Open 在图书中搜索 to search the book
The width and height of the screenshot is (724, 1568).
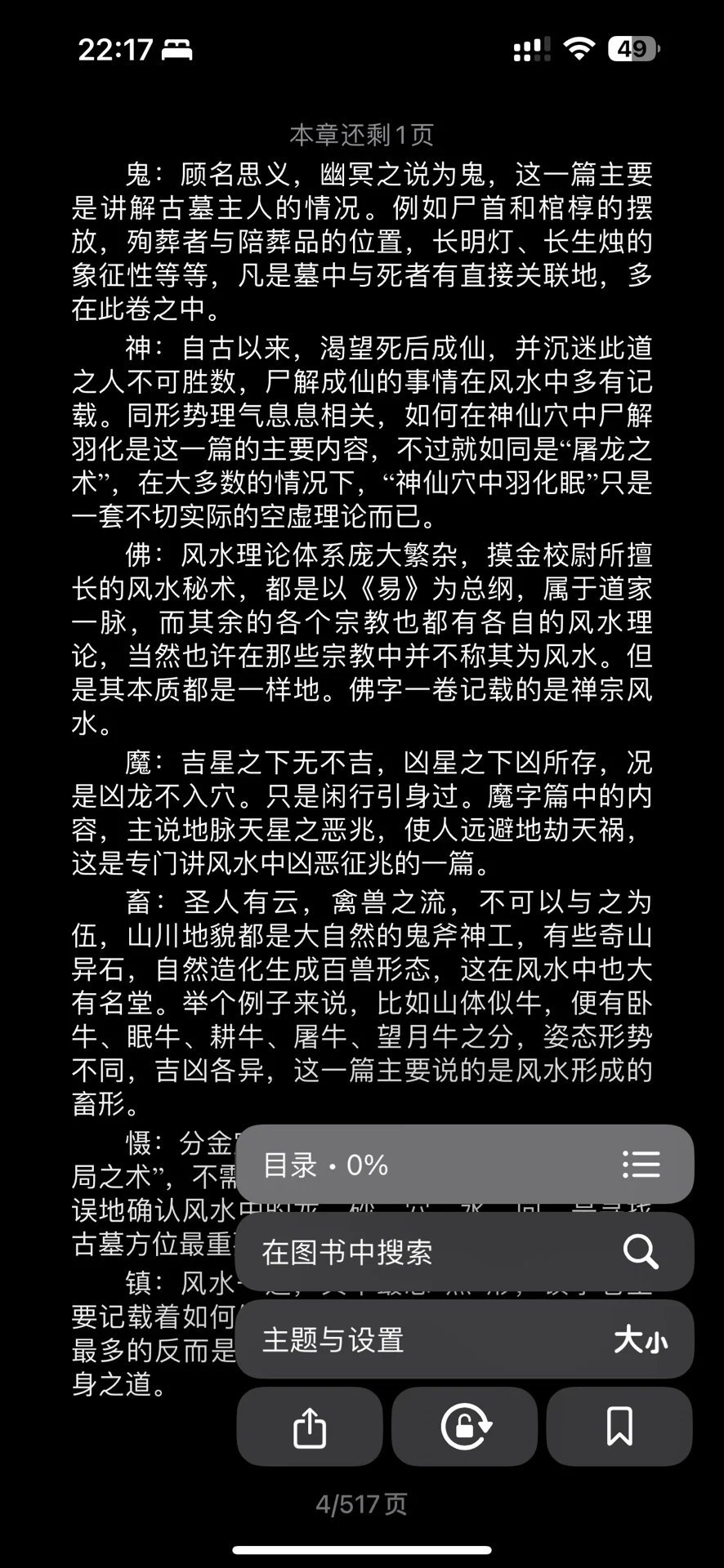[464, 1251]
